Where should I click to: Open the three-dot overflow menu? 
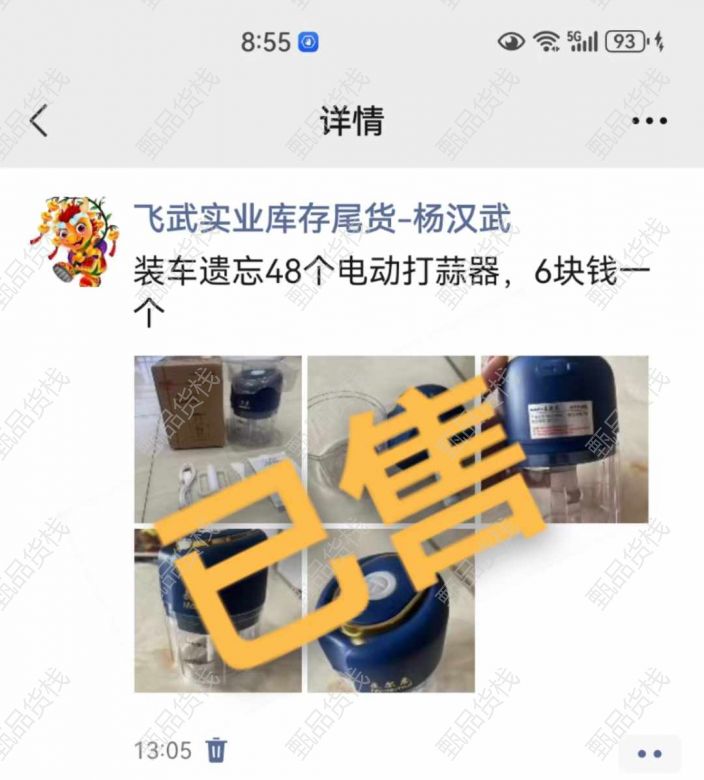[649, 122]
